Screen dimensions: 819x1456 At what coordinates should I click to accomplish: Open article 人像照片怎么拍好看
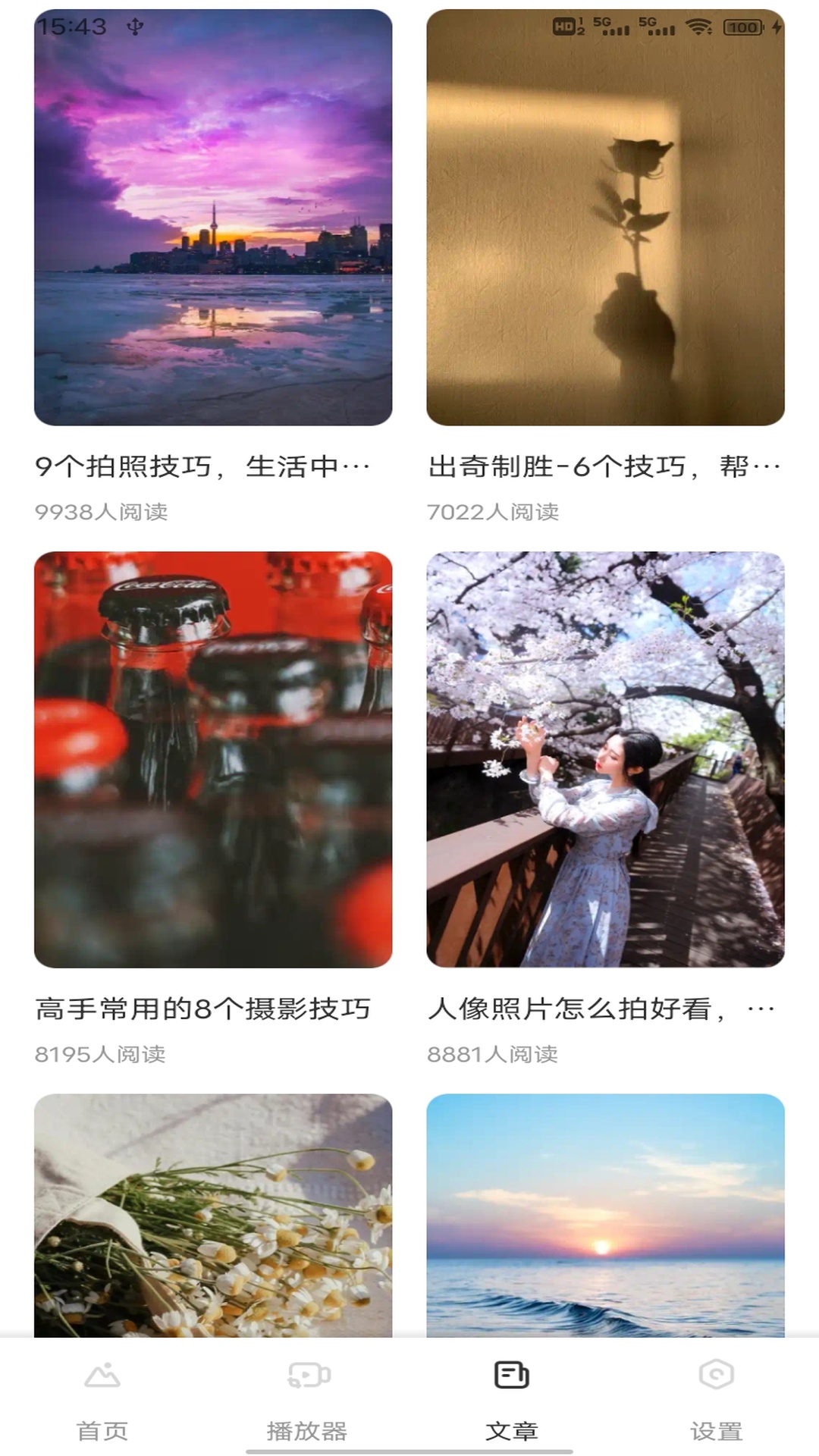(601, 1009)
